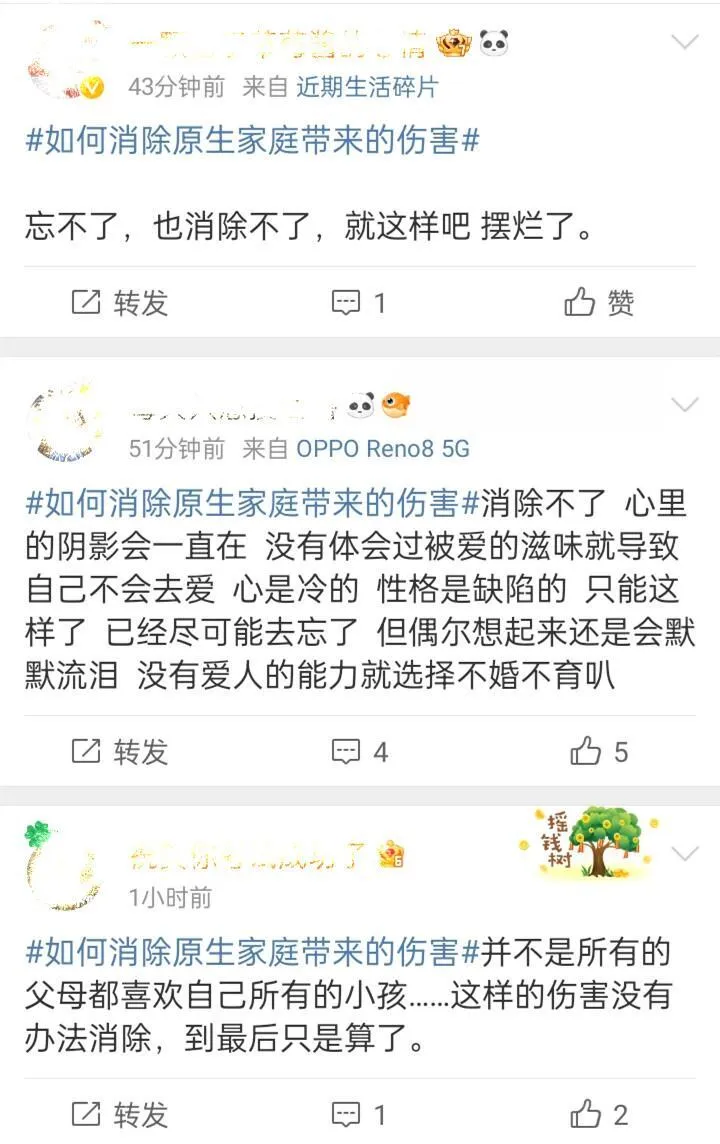Like the '到最后只是算了' post with 2 likes
The image size is (720, 1144).
click(x=599, y=1114)
